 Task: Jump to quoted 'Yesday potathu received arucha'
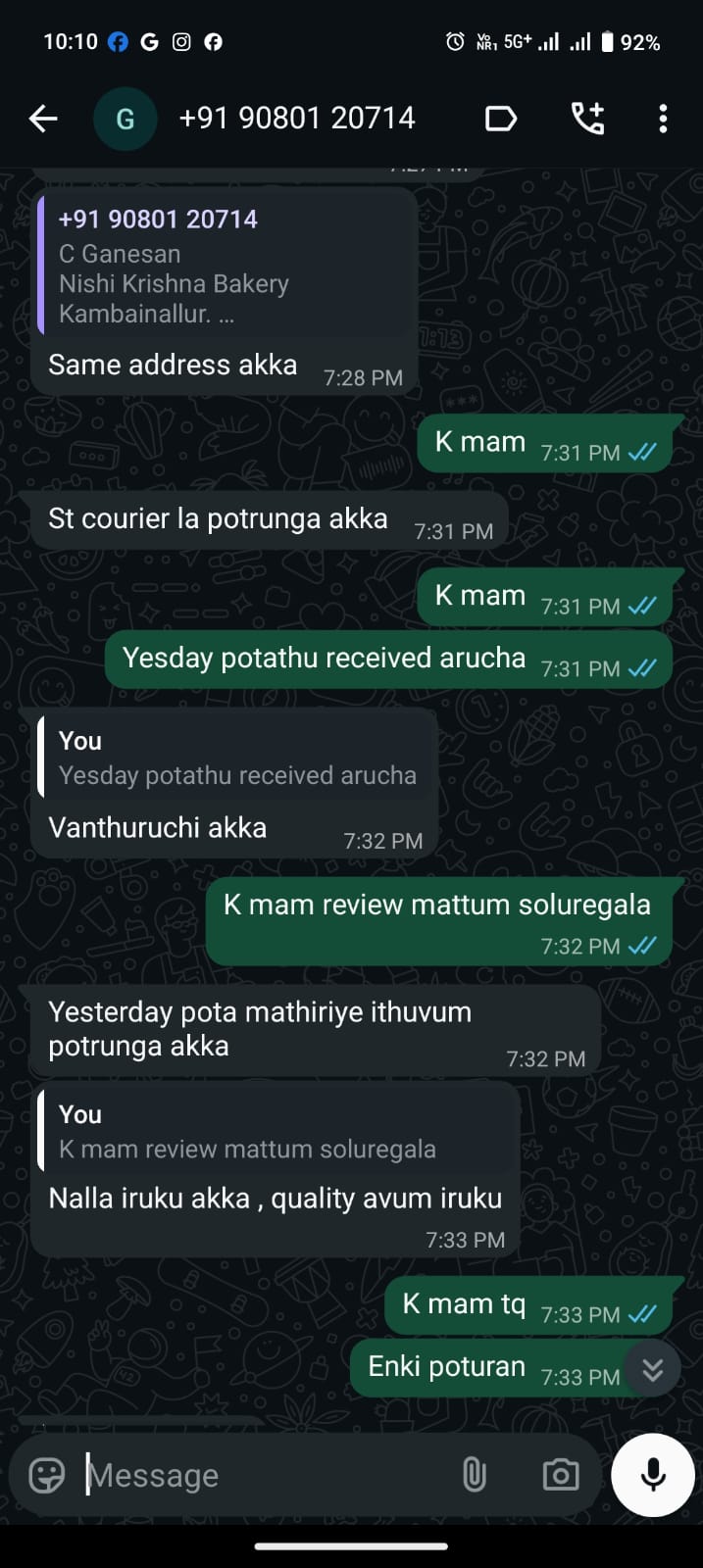(x=237, y=759)
